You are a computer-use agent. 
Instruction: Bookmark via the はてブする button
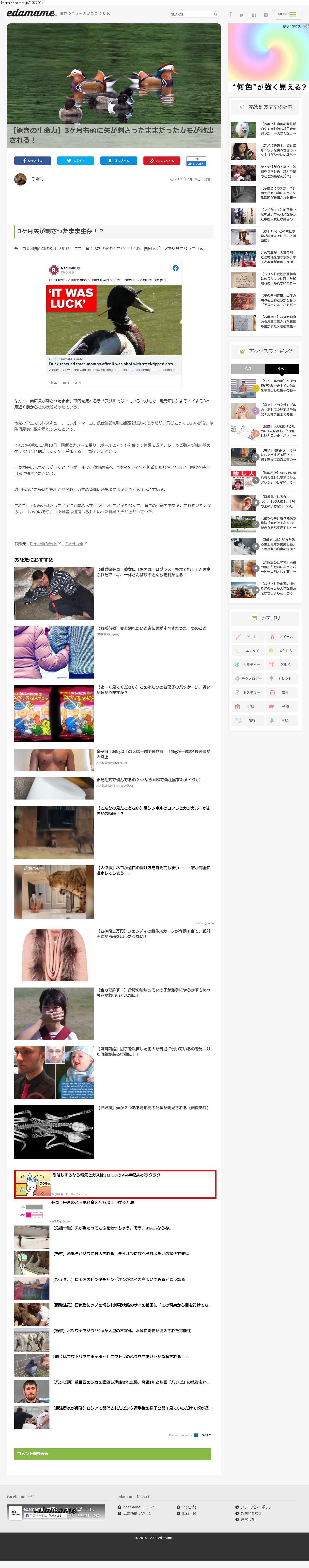coord(119,161)
